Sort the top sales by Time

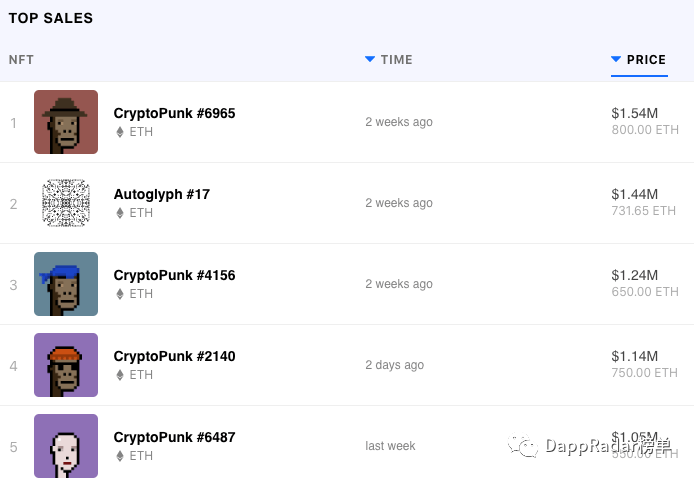click(389, 60)
